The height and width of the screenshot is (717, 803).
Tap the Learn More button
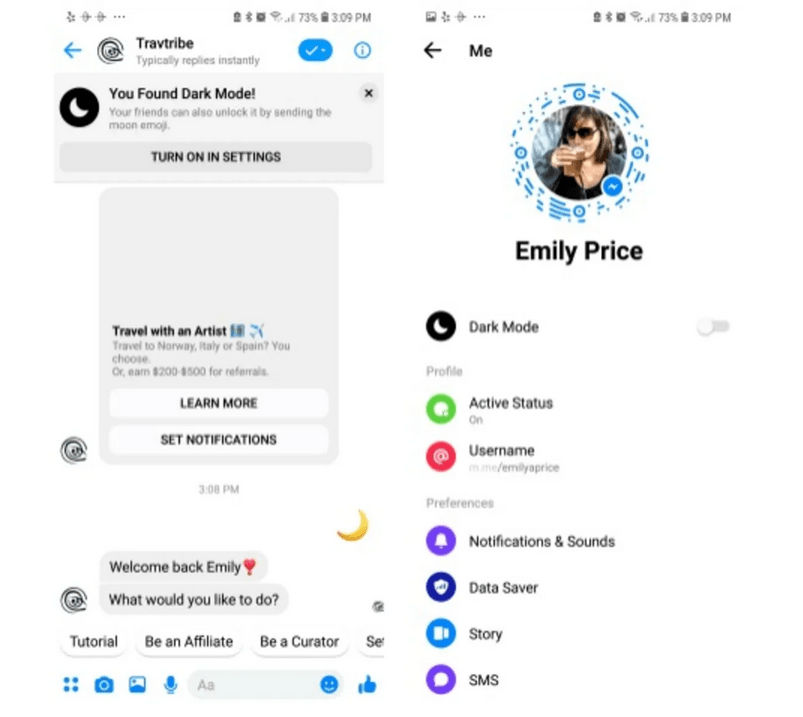click(x=218, y=403)
